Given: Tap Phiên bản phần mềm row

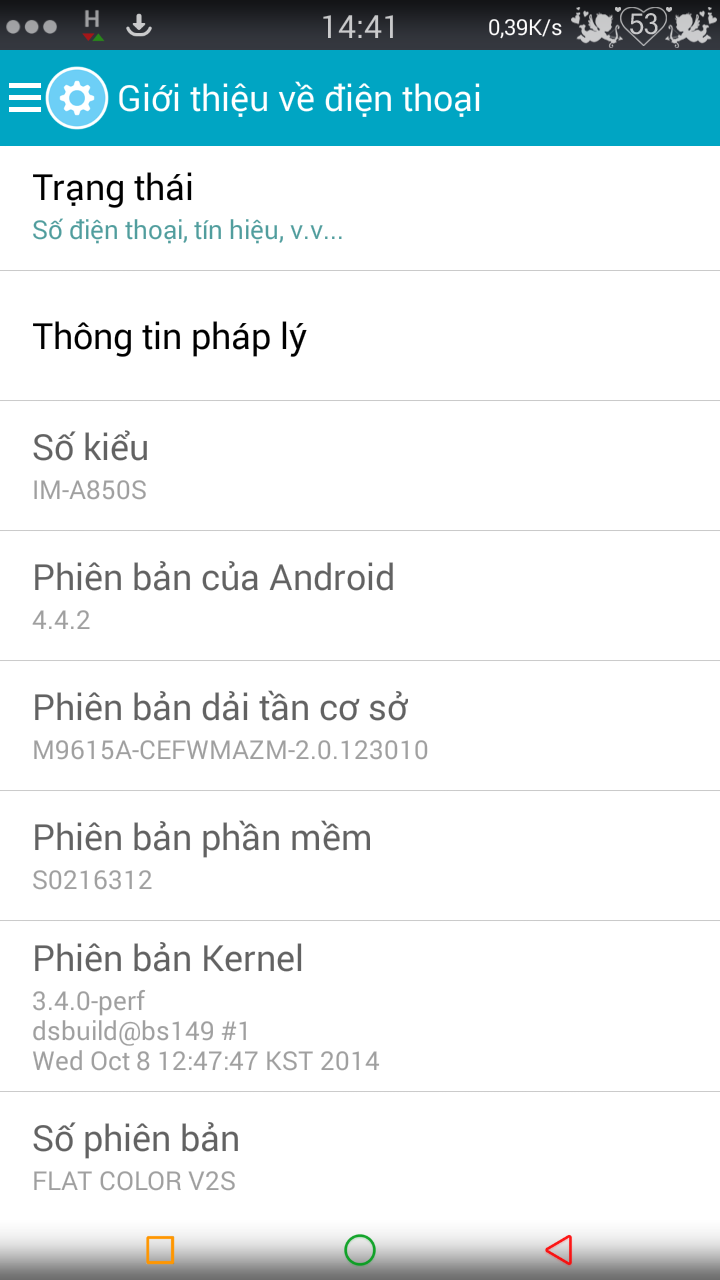Looking at the screenshot, I should (x=360, y=856).
